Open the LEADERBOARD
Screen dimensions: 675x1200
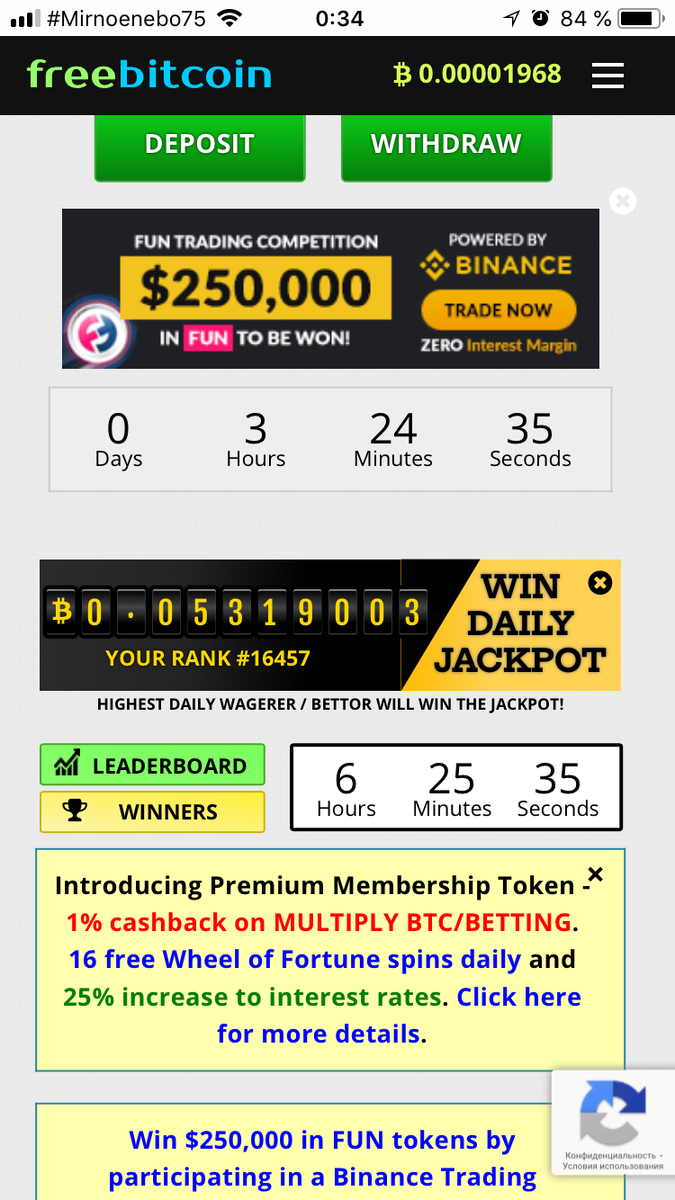(x=152, y=765)
